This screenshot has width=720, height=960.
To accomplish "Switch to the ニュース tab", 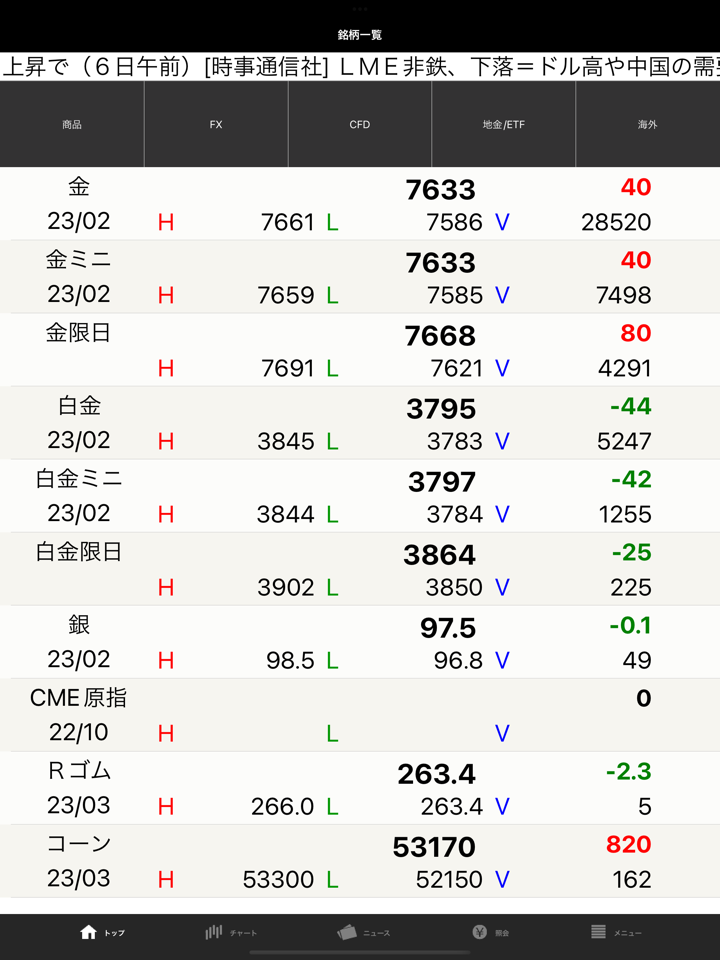I will [x=363, y=932].
